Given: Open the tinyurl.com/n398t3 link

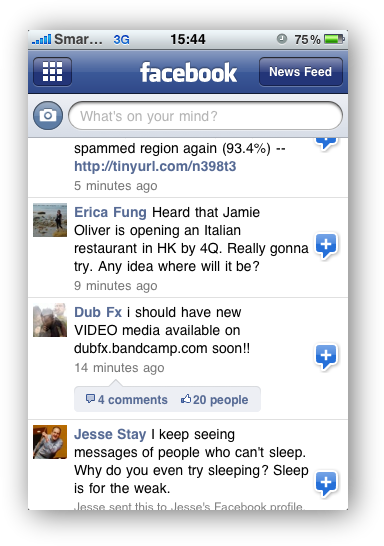Looking at the screenshot, I should [x=155, y=166].
